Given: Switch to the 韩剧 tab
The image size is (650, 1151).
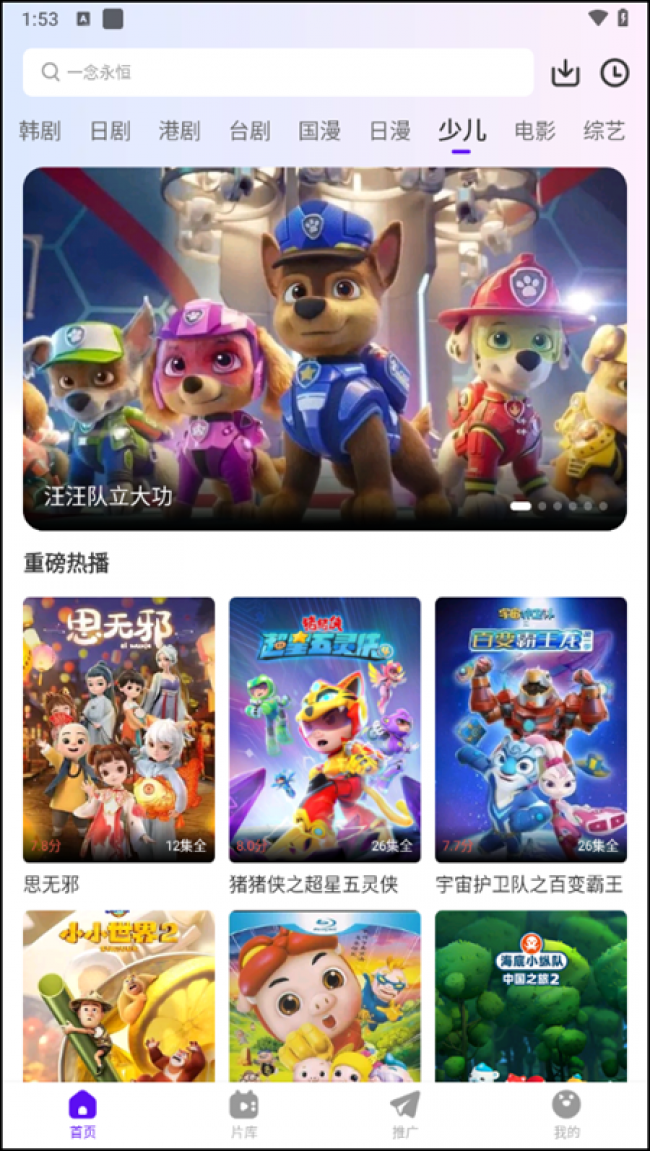Looking at the screenshot, I should point(40,131).
